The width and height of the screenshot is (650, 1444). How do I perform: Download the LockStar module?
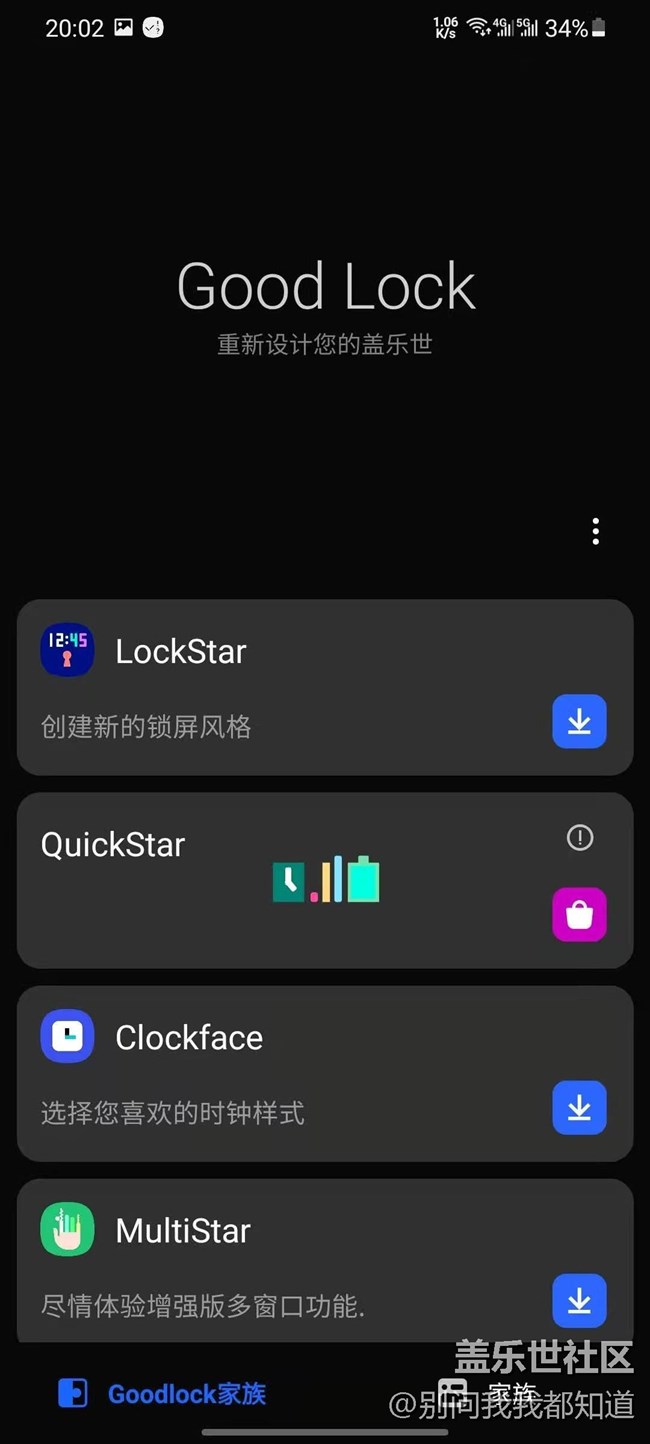coord(579,721)
